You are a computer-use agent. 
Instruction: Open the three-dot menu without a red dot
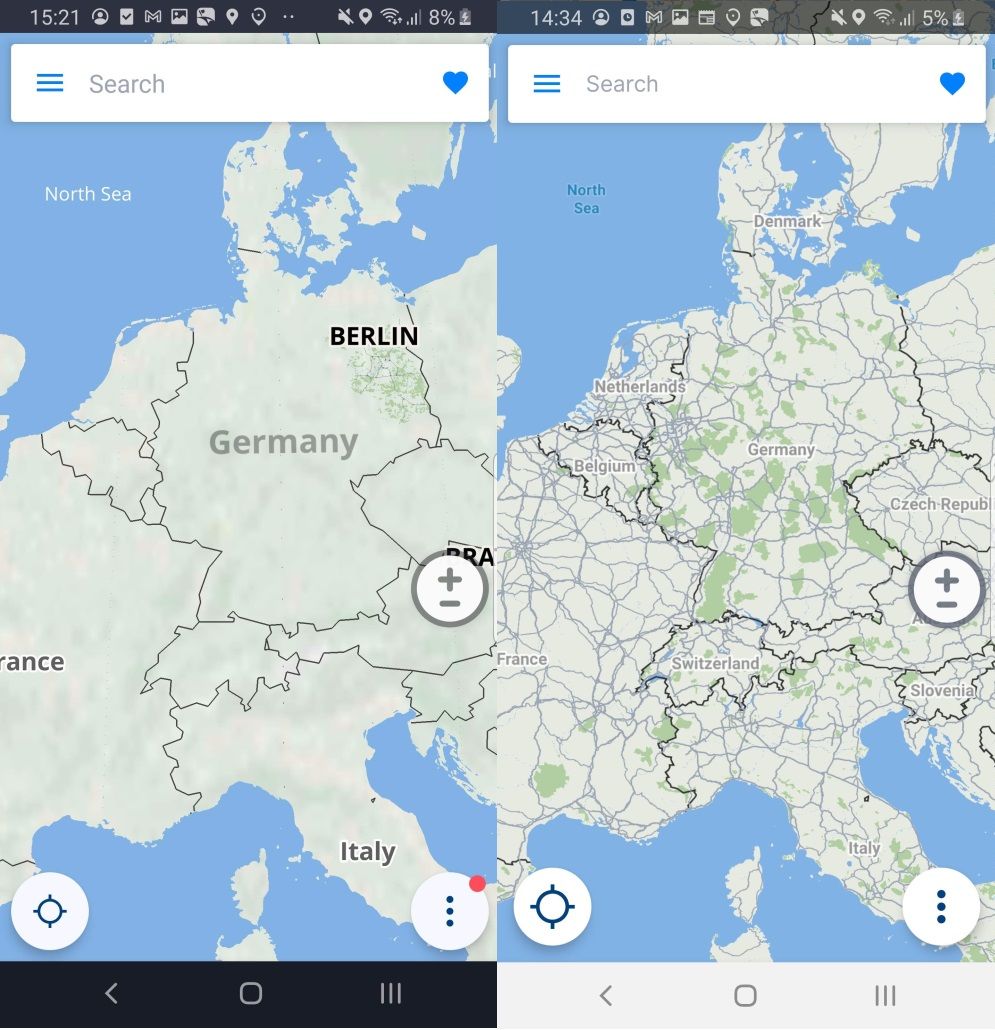(941, 907)
